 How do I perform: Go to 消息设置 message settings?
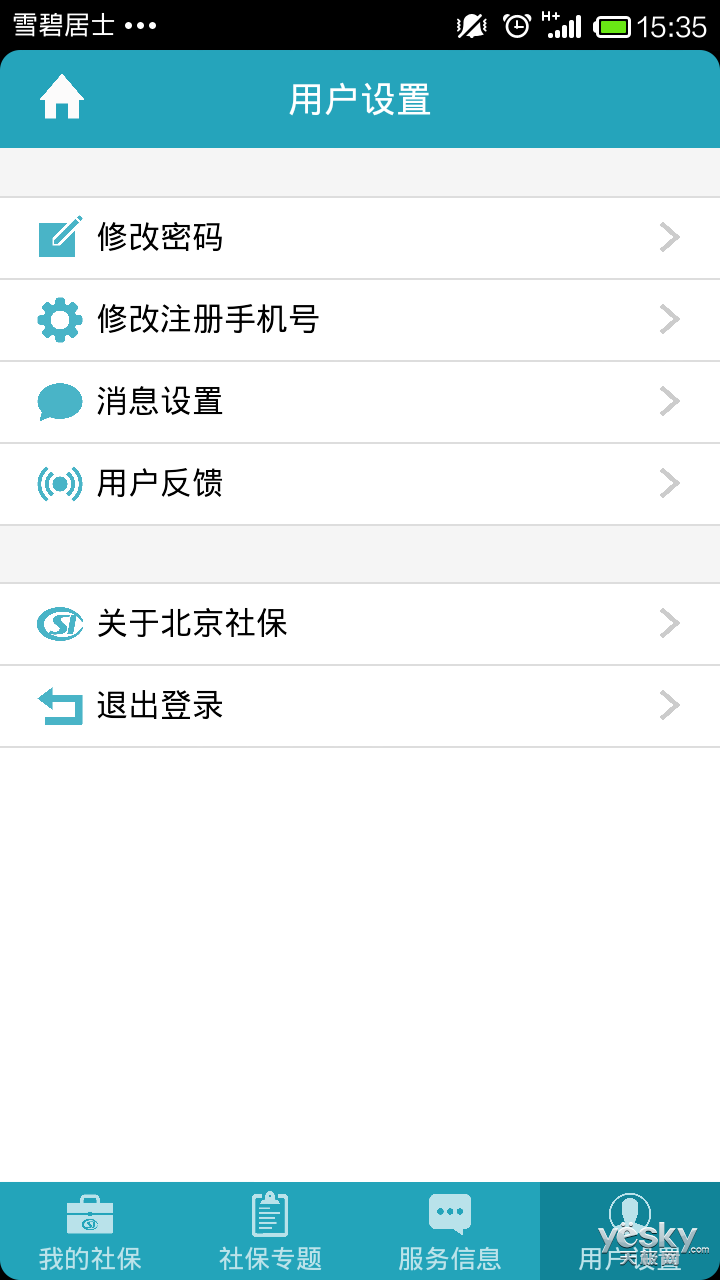click(360, 402)
